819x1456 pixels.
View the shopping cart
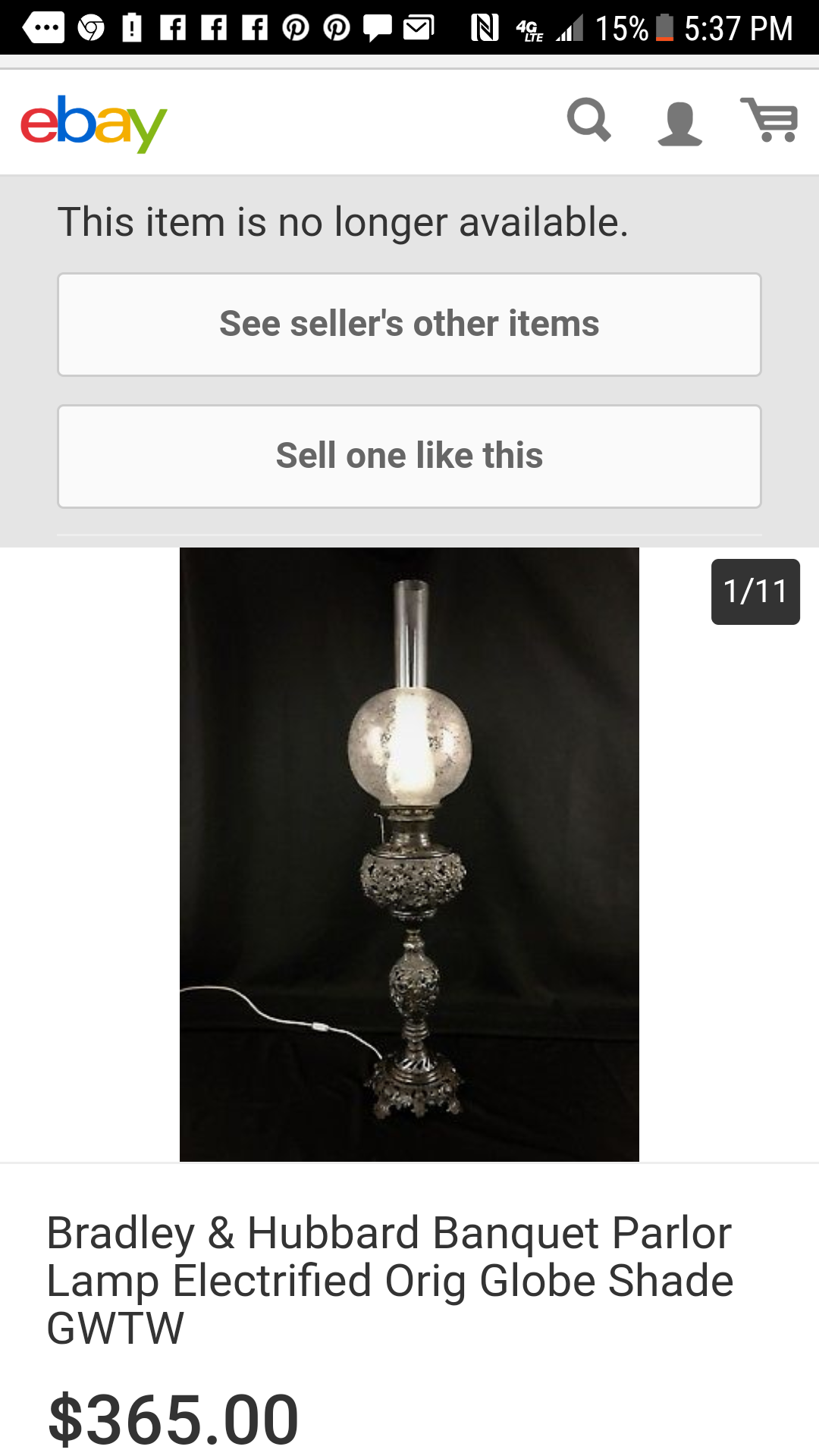[x=770, y=120]
